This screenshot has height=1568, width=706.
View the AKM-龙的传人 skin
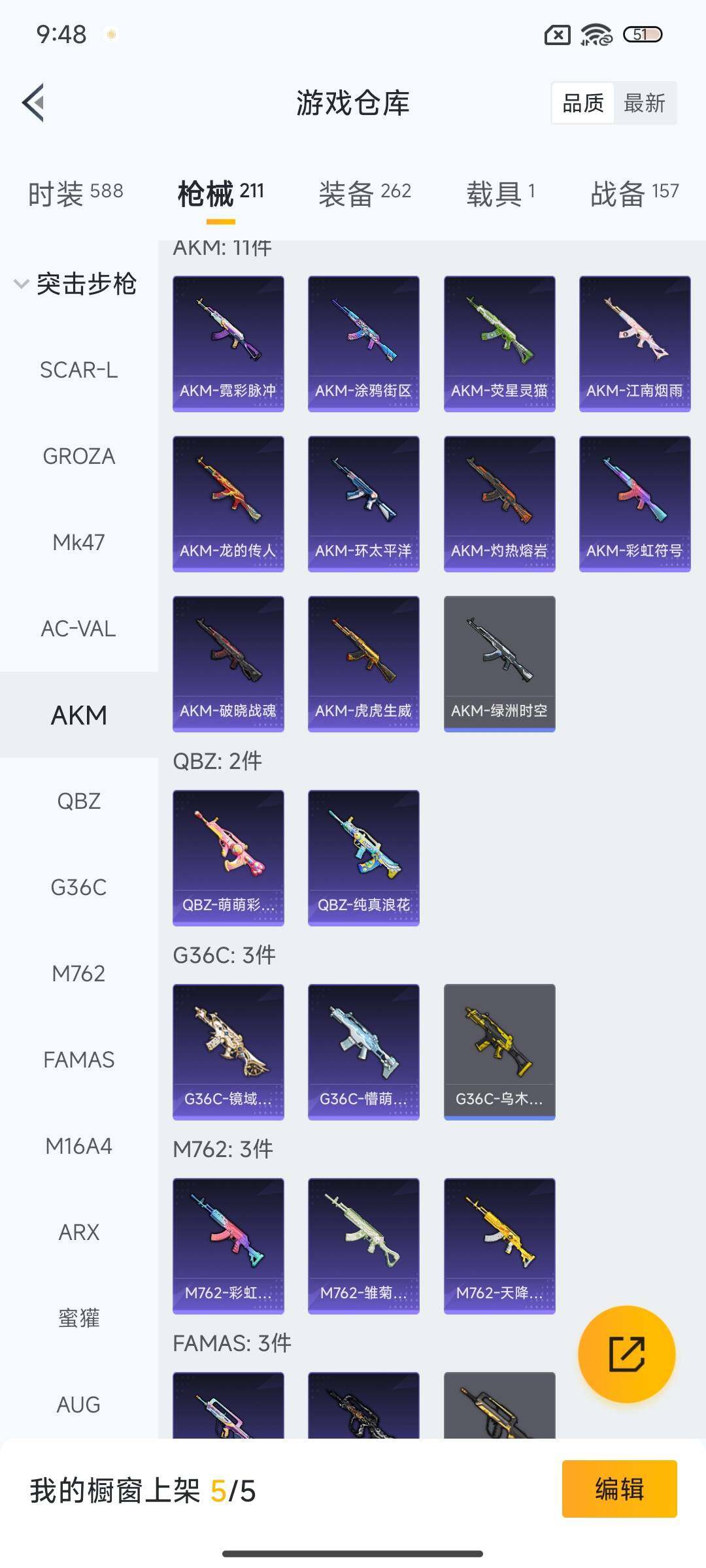228,504
